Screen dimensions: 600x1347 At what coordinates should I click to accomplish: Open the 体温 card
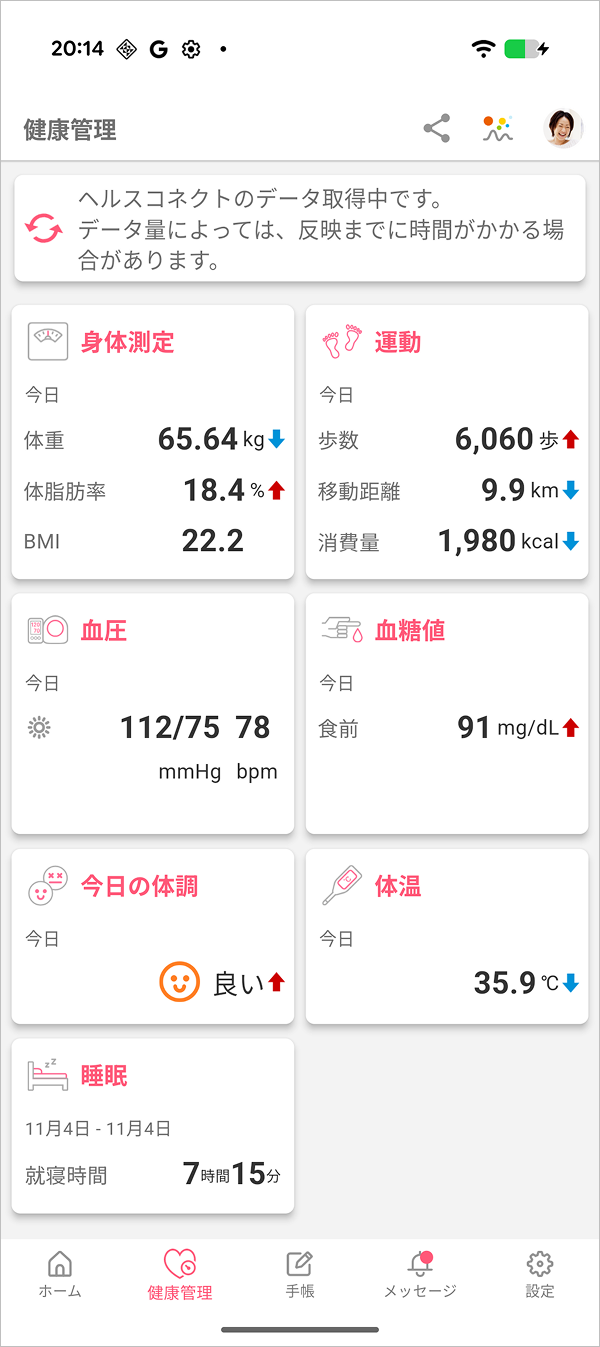click(447, 936)
